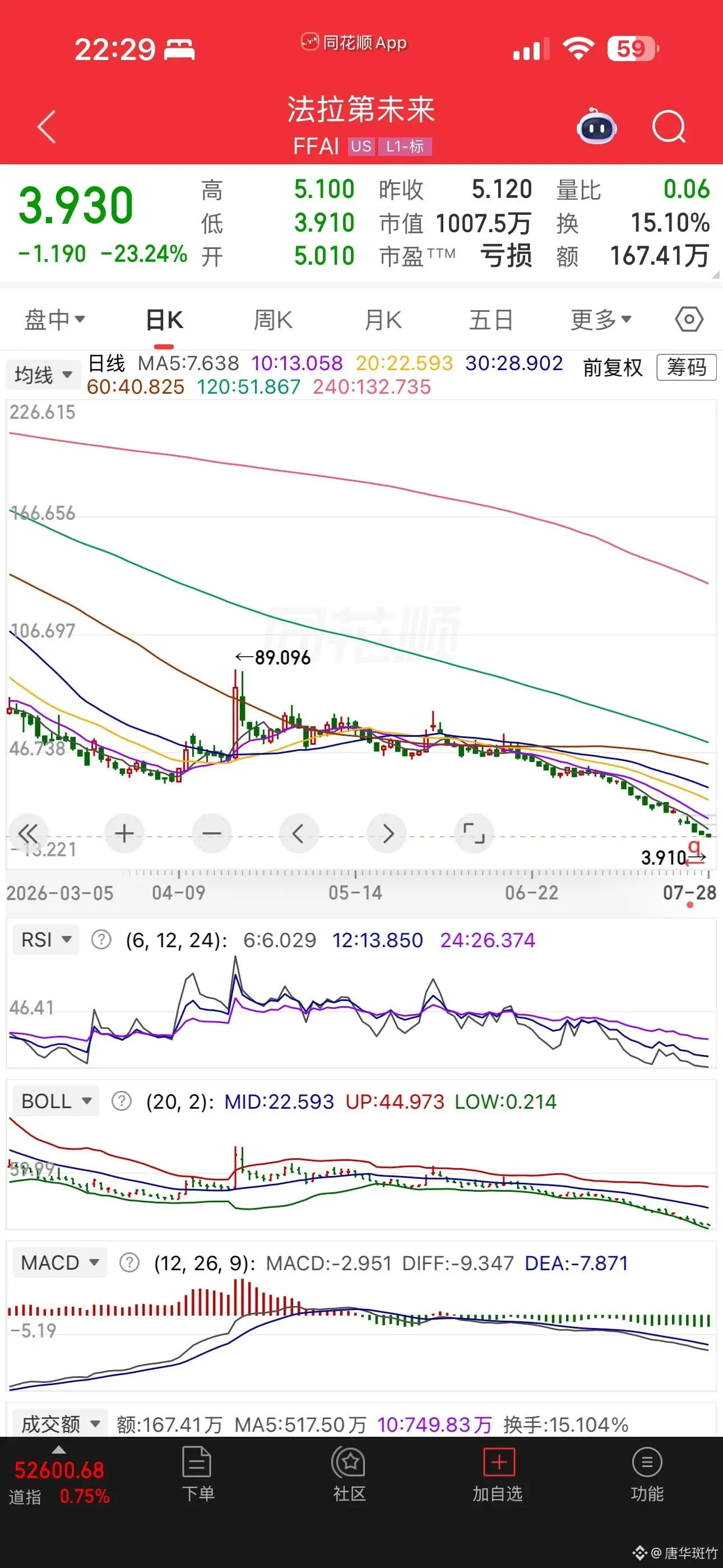
Task: Zoom in chart with plus button
Action: pyautogui.click(x=124, y=833)
